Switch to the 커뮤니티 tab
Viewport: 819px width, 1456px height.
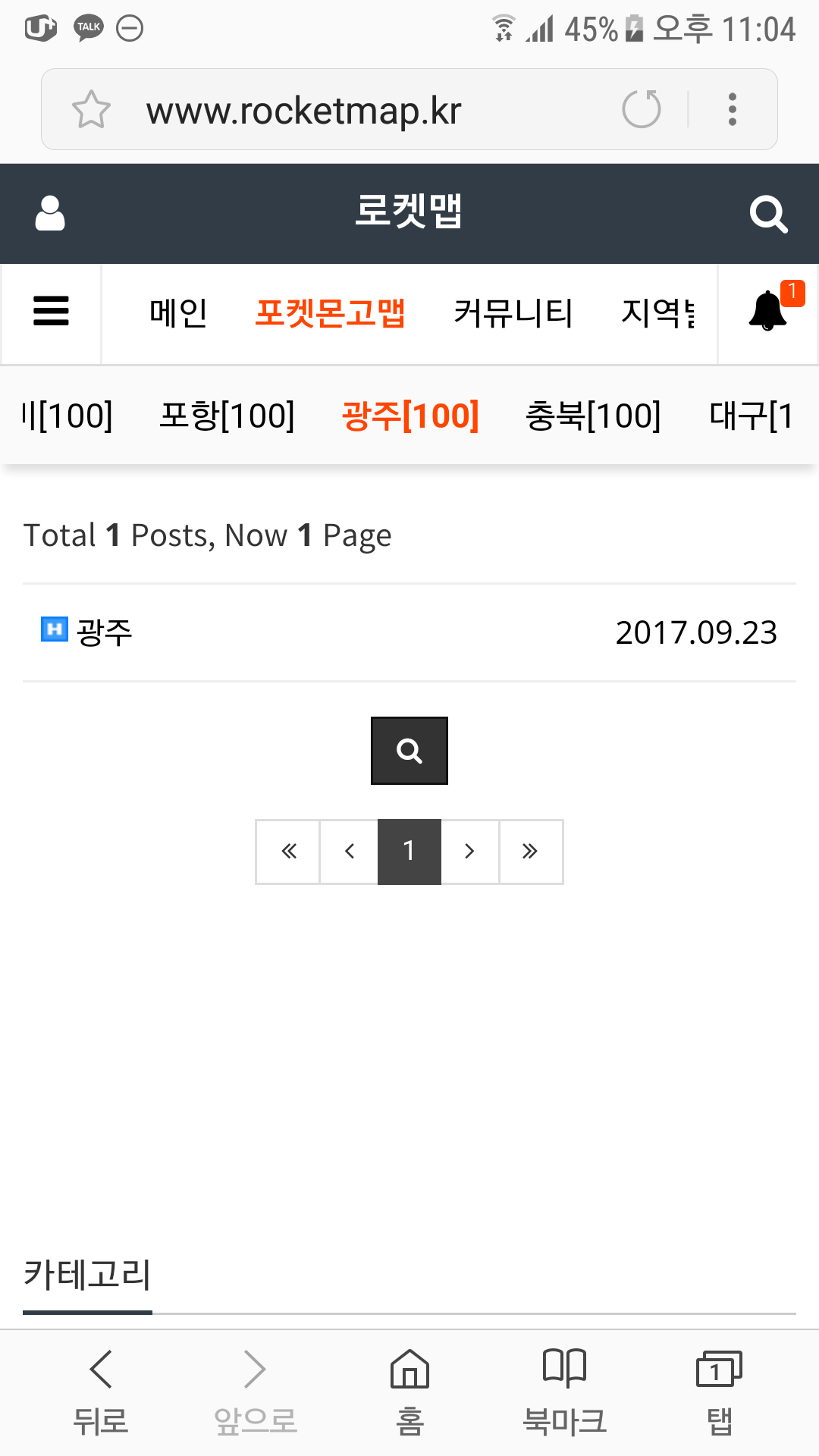point(513,313)
